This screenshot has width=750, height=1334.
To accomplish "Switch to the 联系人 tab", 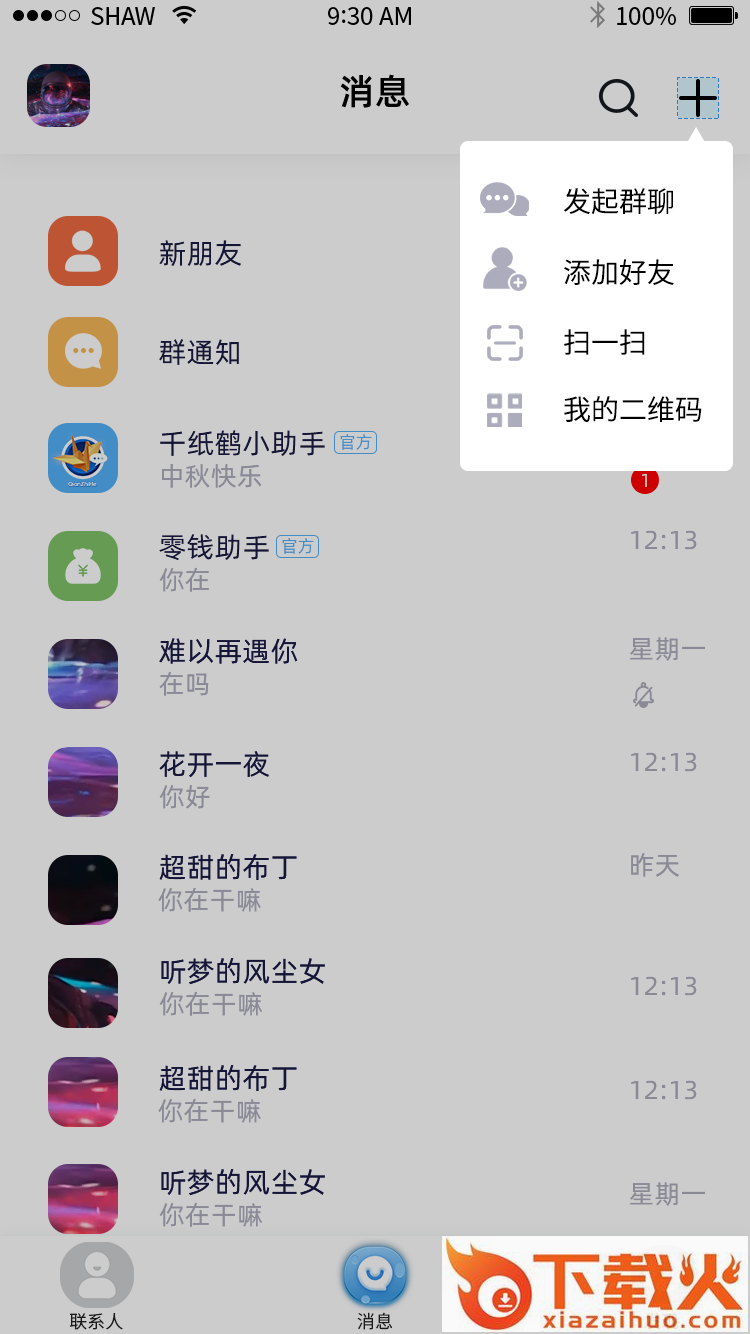I will [x=96, y=1285].
